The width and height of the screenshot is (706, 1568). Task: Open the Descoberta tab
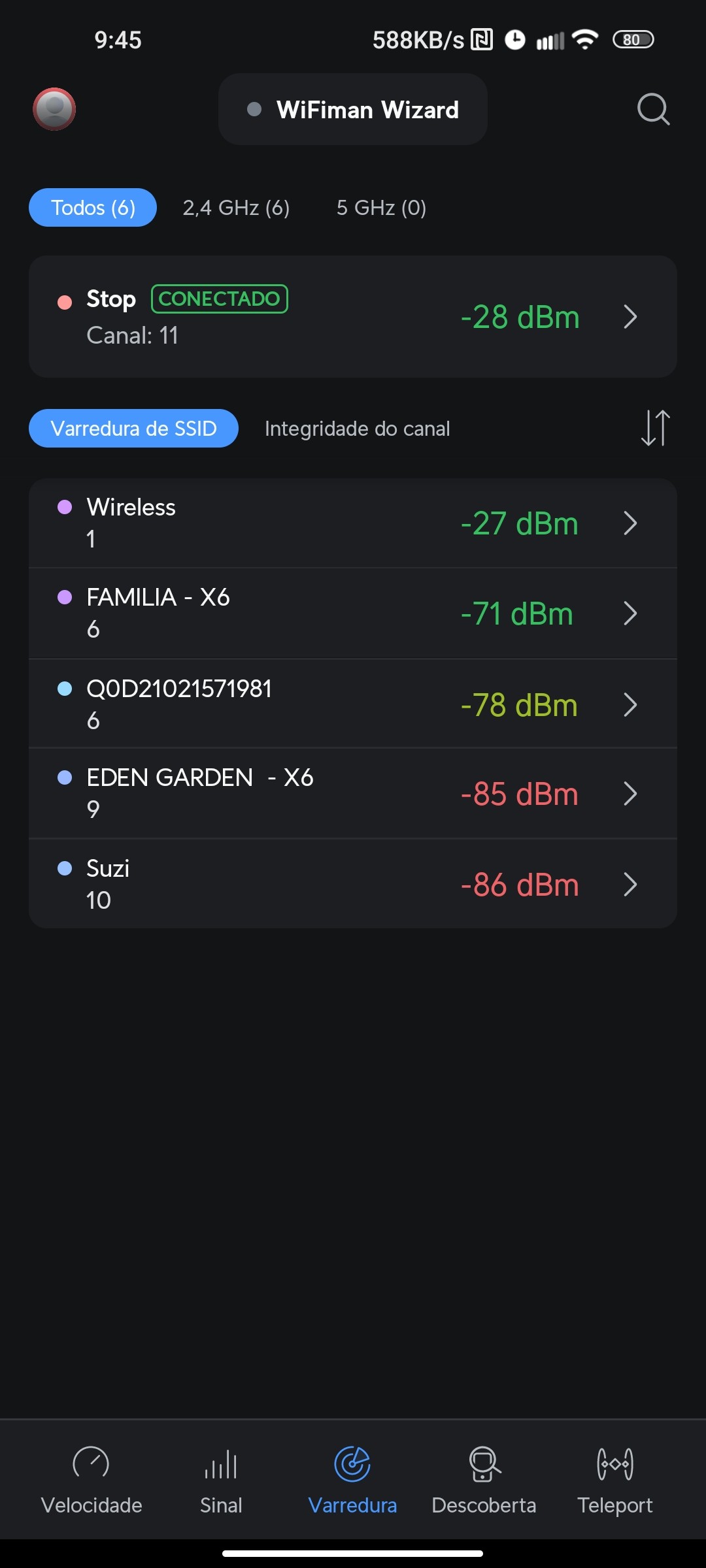(484, 1479)
